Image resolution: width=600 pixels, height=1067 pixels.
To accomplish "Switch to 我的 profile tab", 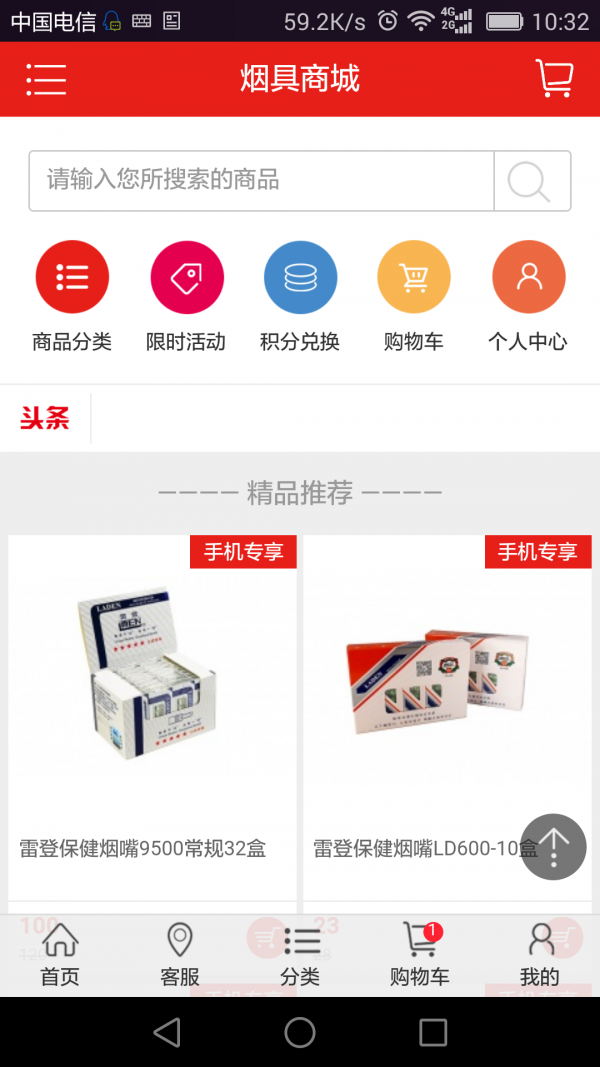I will [540, 955].
